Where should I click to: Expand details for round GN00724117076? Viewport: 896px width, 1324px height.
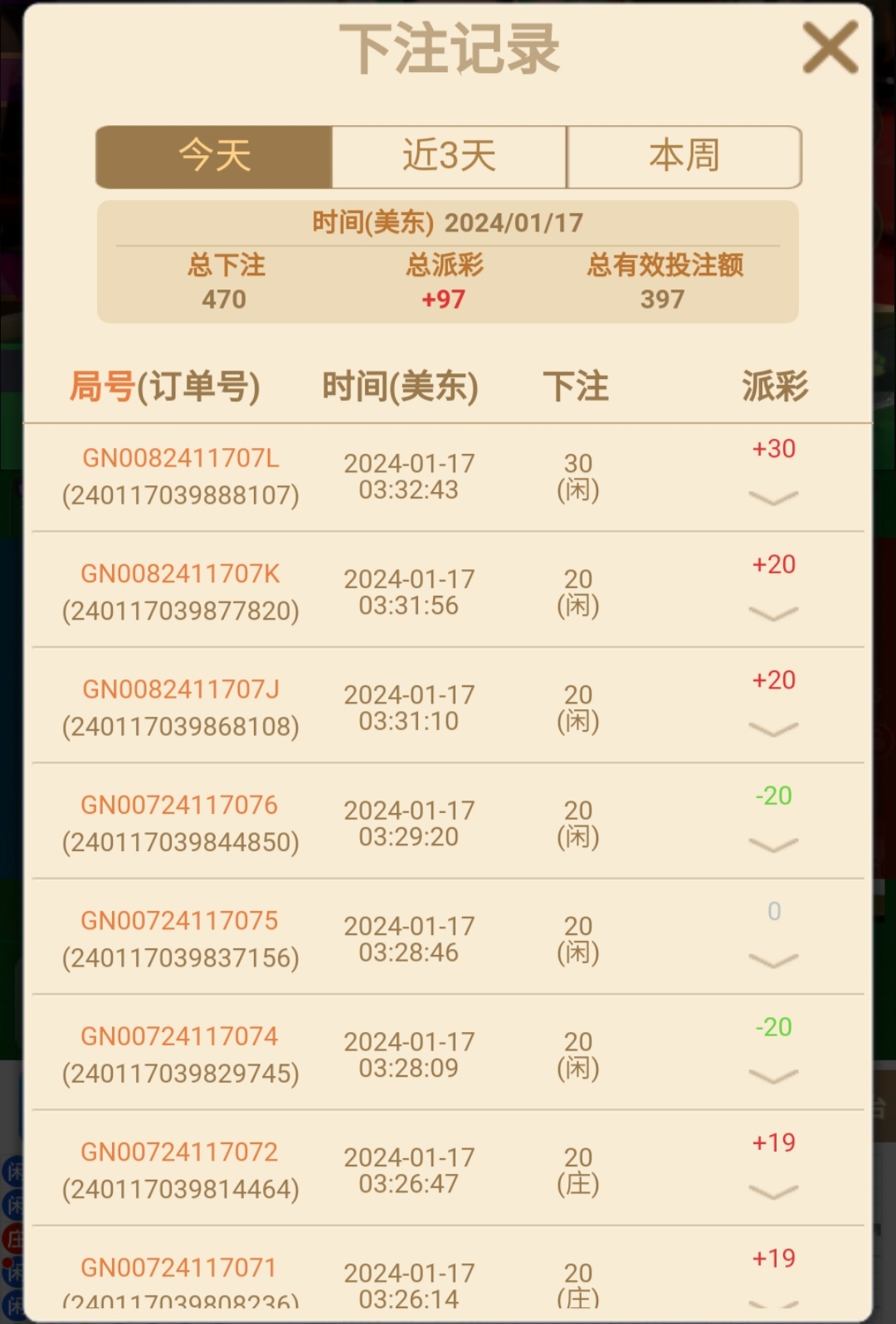click(773, 845)
